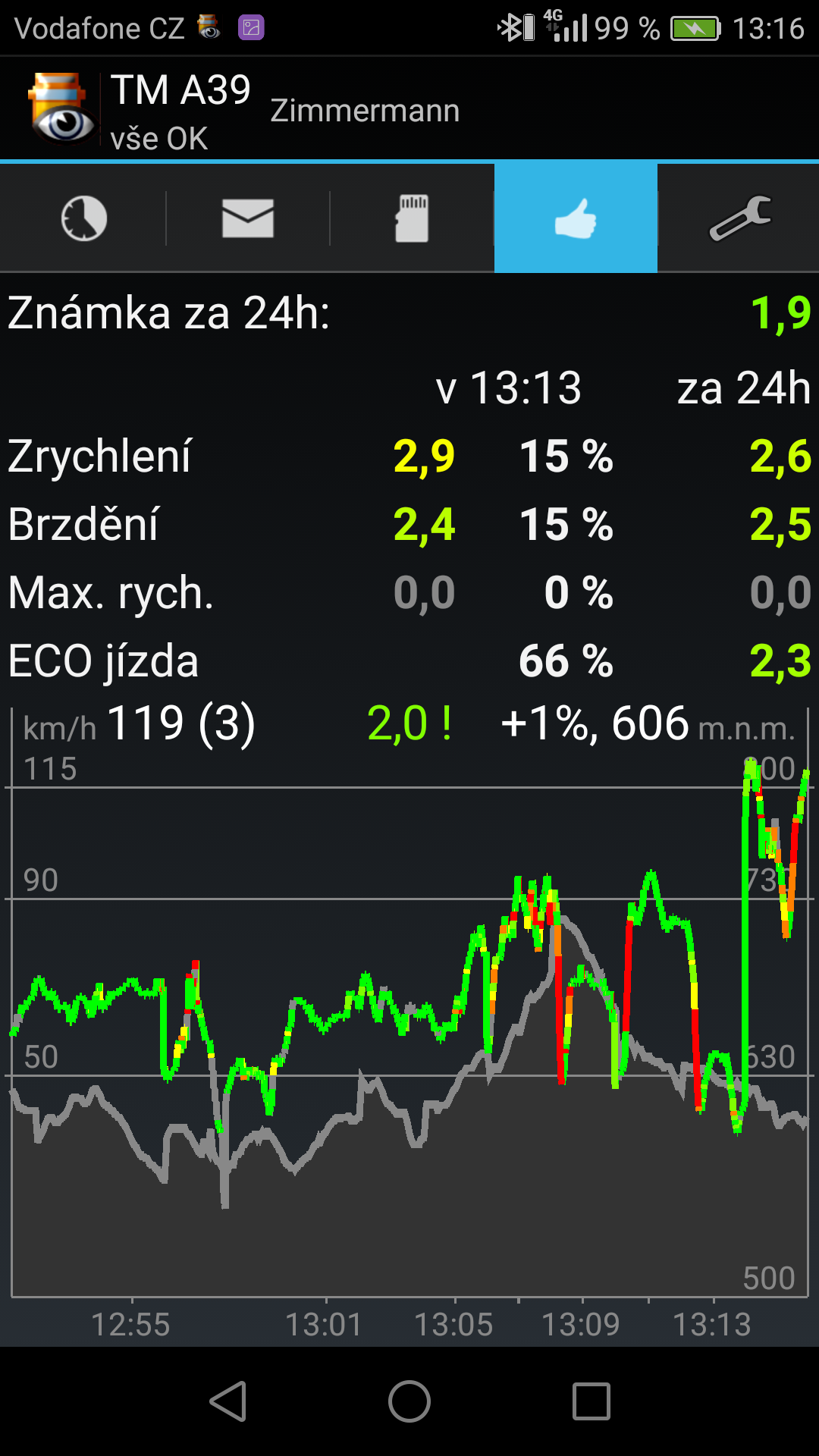
Task: Go back using system navigation
Action: pyautogui.click(x=228, y=1401)
